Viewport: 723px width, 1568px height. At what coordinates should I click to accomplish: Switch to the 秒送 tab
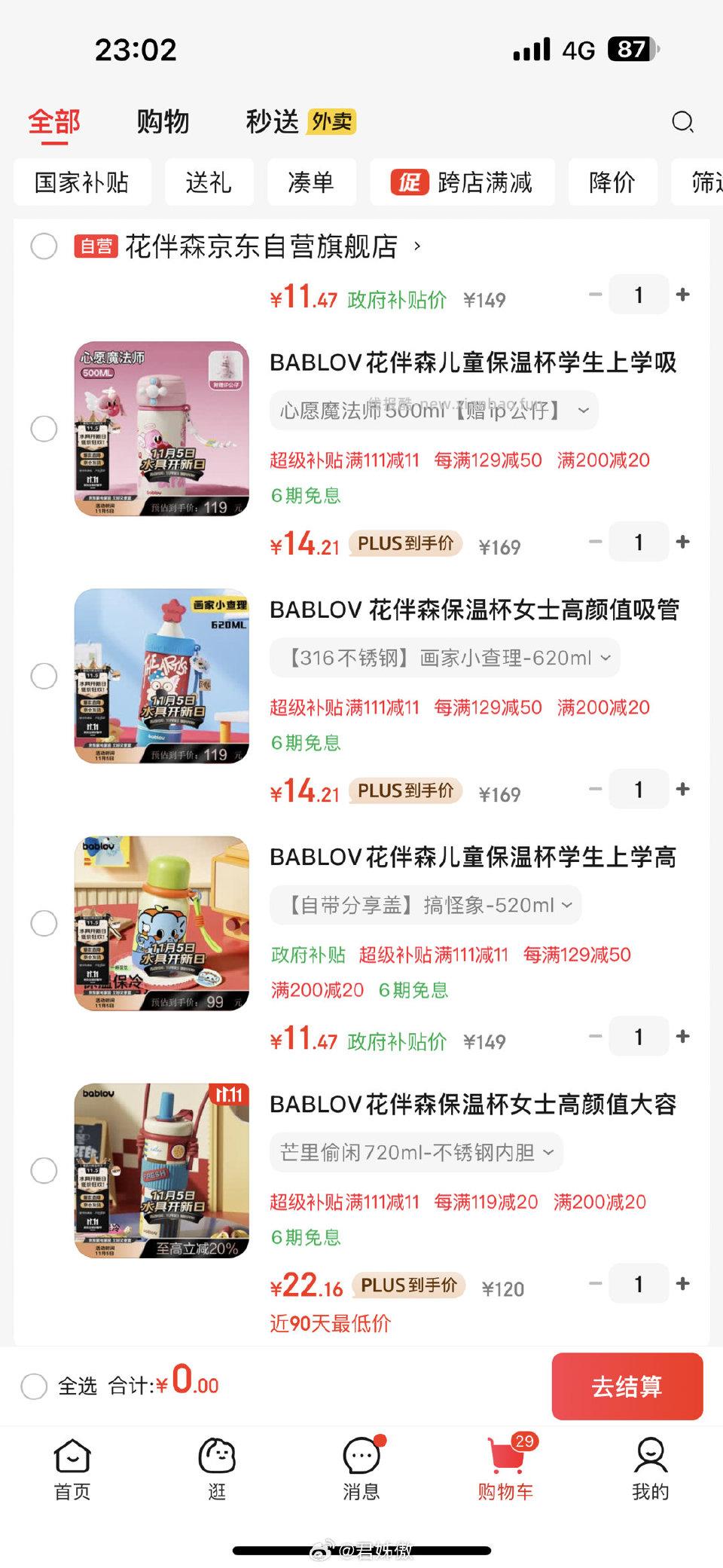[x=273, y=121]
